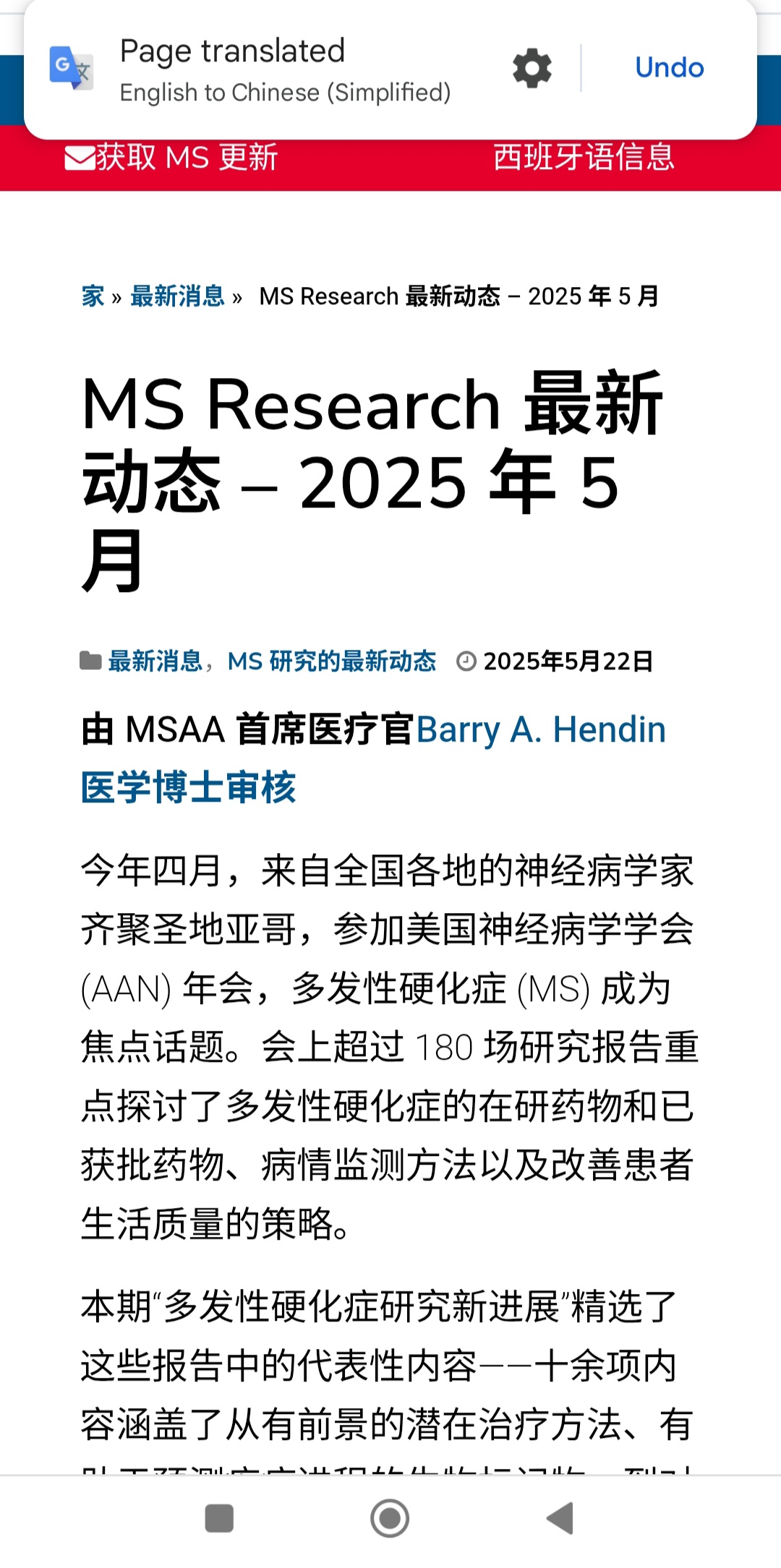Viewport: 781px width, 1568px height.
Task: Open translation settings gear
Action: pyautogui.click(x=532, y=69)
